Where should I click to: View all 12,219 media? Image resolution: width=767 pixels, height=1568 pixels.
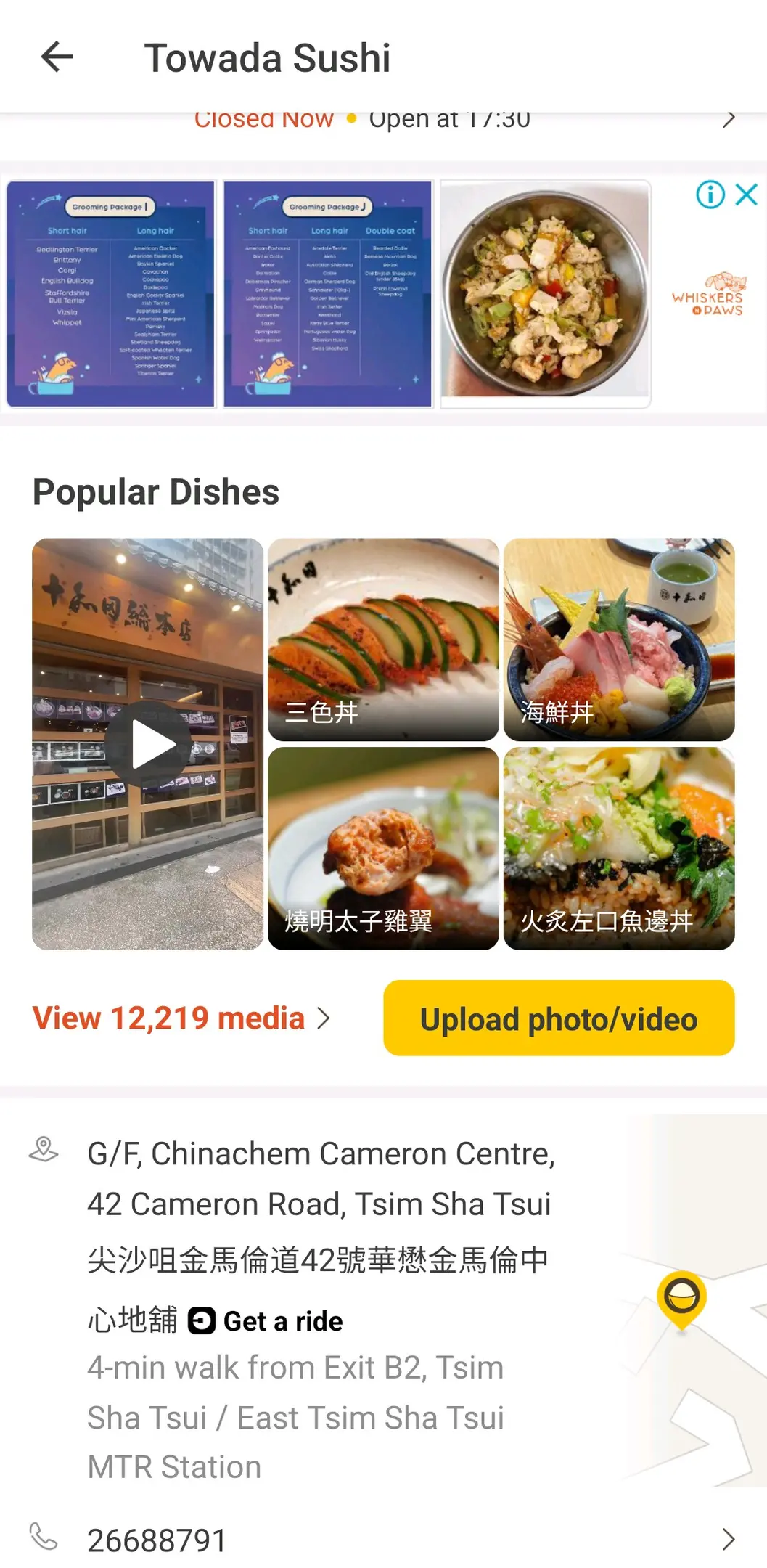[x=181, y=1018]
